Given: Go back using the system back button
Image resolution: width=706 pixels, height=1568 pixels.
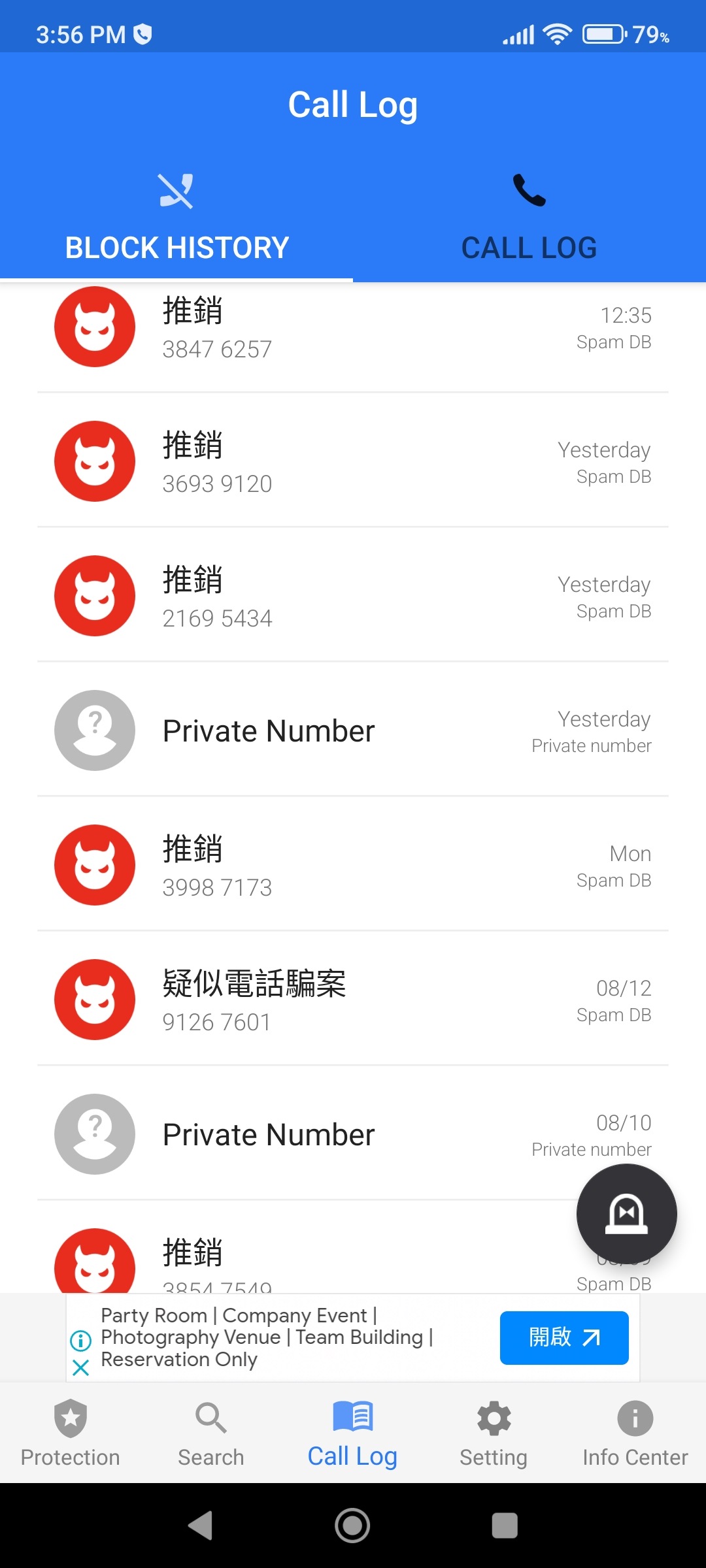Looking at the screenshot, I should point(201,1526).
